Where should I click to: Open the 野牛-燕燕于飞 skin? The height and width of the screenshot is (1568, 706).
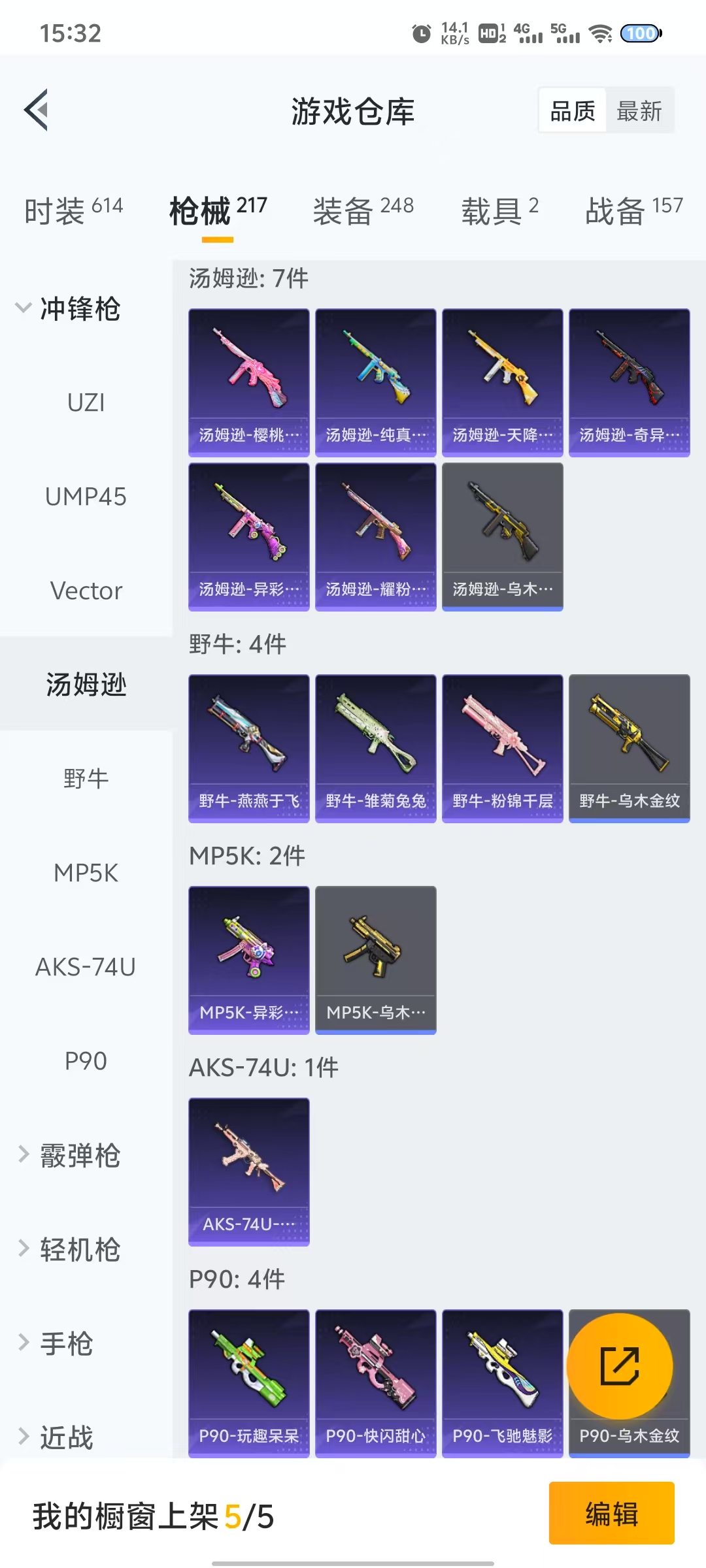[248, 748]
